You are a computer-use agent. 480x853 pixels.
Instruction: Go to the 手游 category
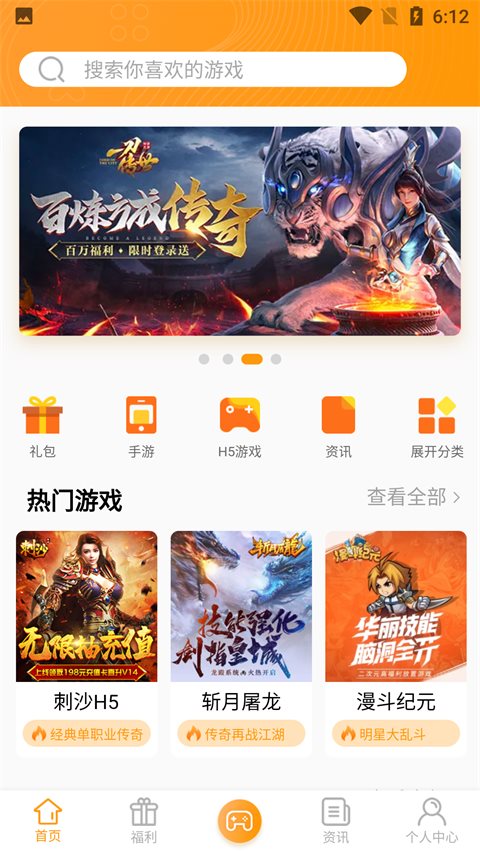141,428
